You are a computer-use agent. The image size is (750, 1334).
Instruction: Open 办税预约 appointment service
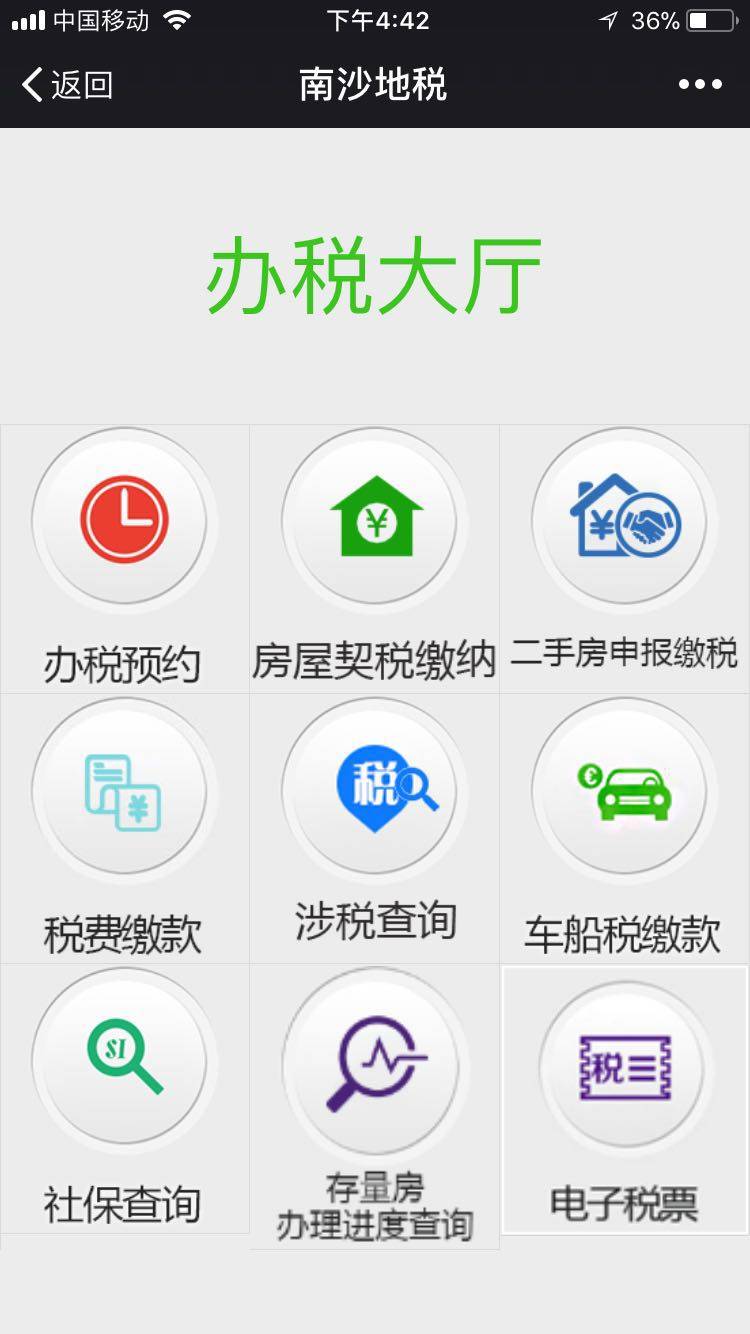click(x=124, y=559)
